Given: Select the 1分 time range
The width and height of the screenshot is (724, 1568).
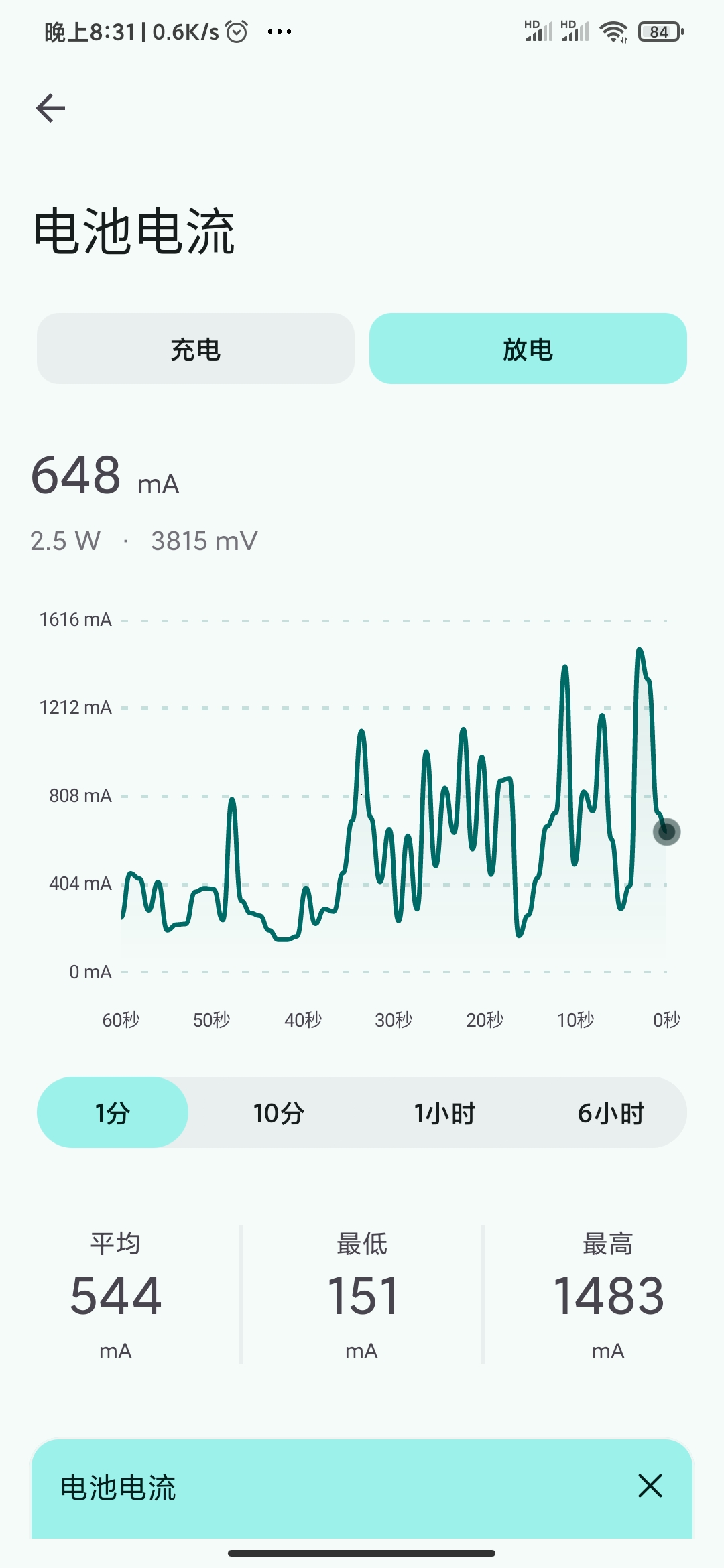Looking at the screenshot, I should (113, 1113).
